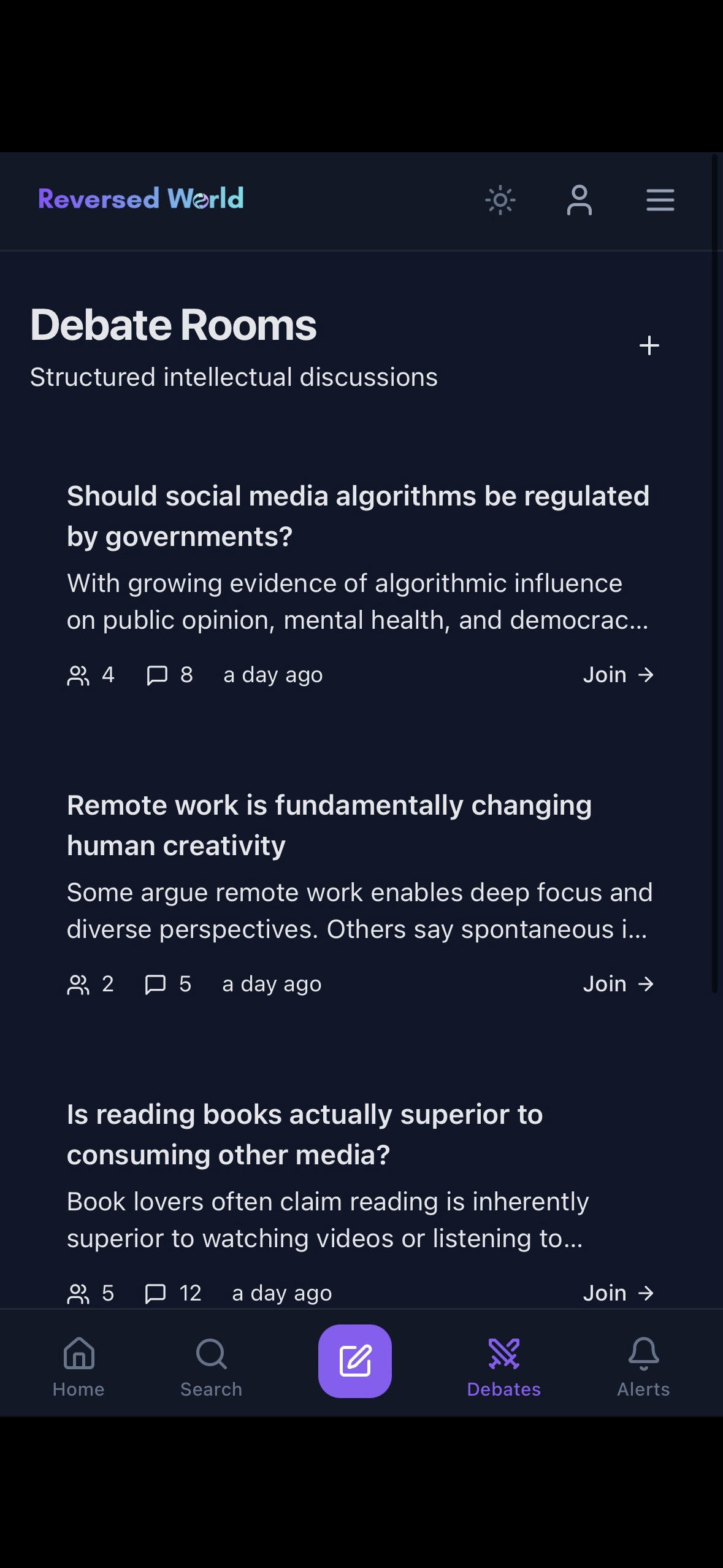The height and width of the screenshot is (1568, 723).
Task: Open the user profile icon
Action: click(580, 201)
